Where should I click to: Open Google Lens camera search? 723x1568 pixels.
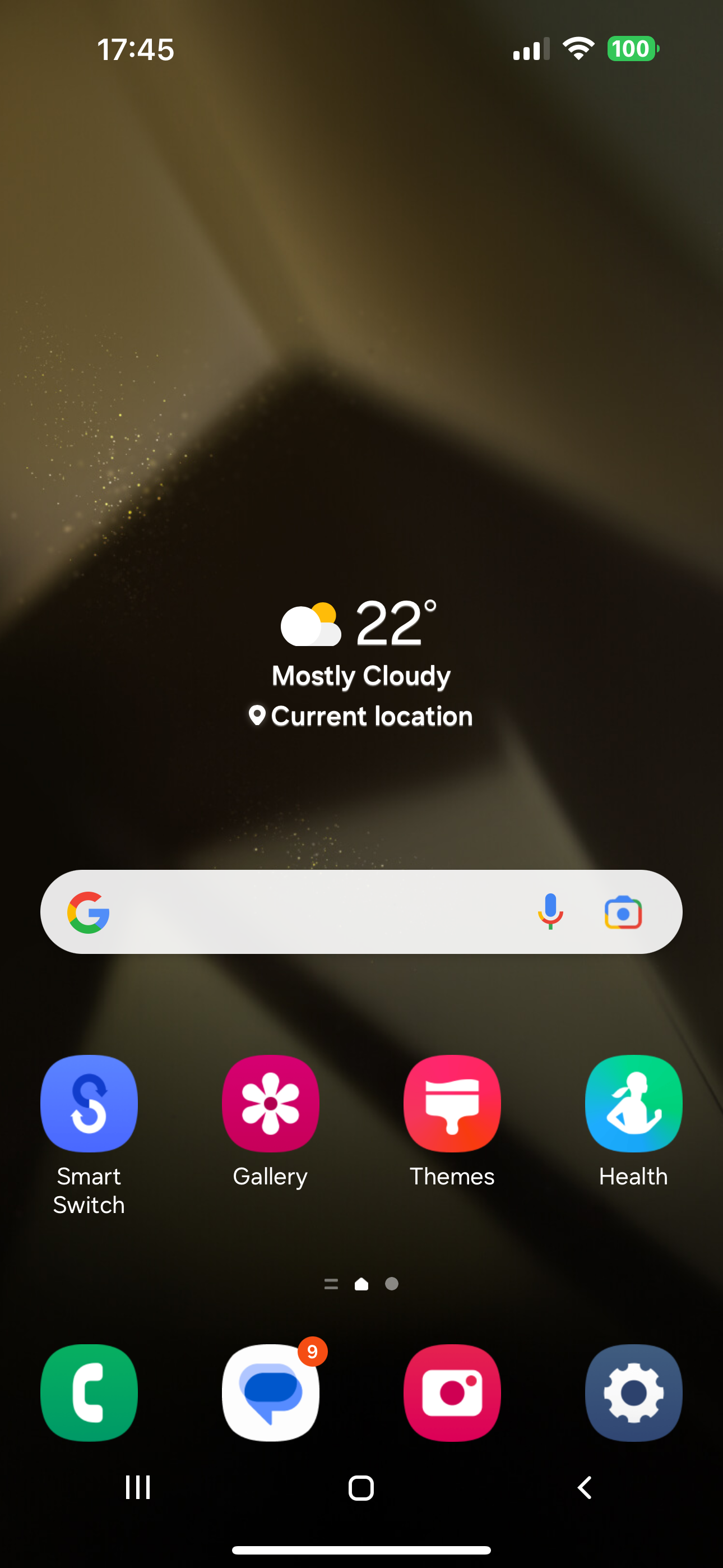[x=623, y=912]
